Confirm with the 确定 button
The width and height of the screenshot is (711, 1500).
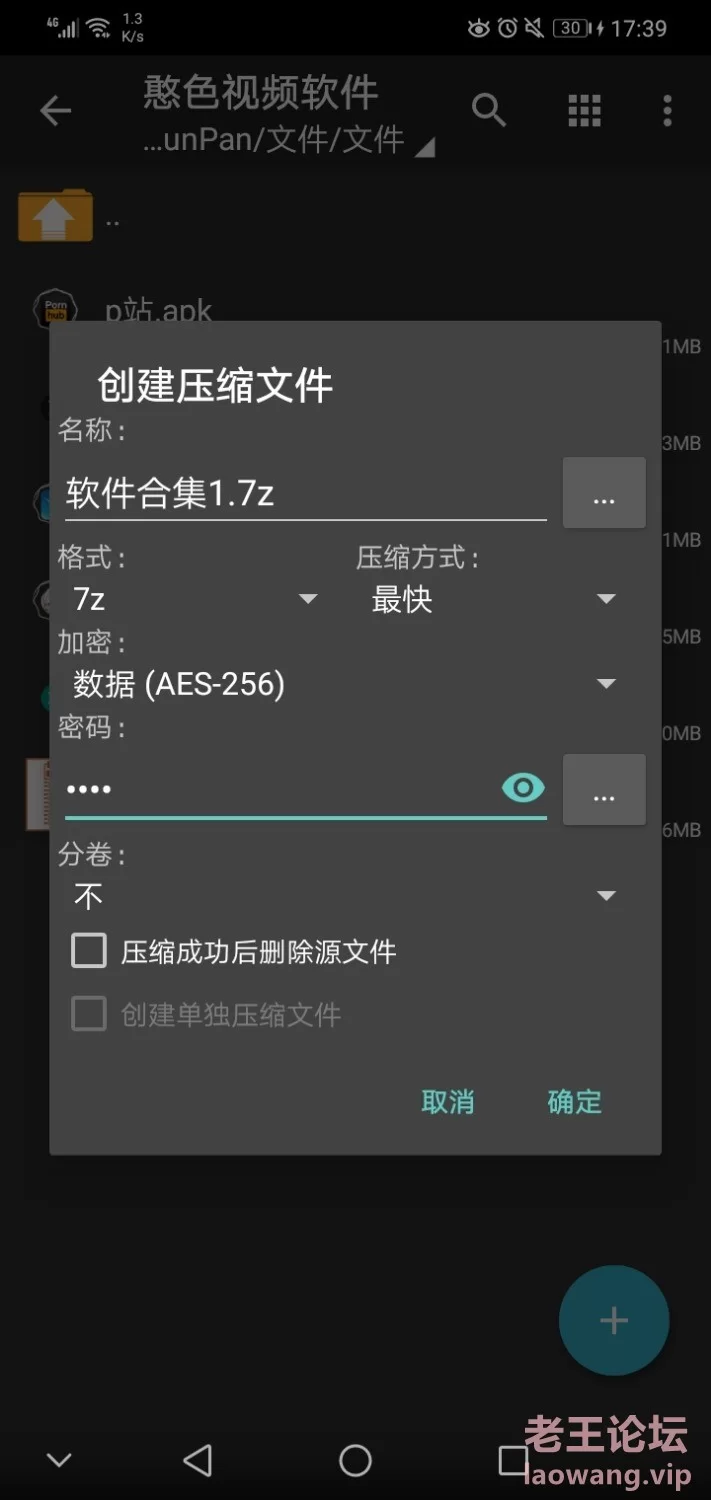pyautogui.click(x=575, y=1102)
